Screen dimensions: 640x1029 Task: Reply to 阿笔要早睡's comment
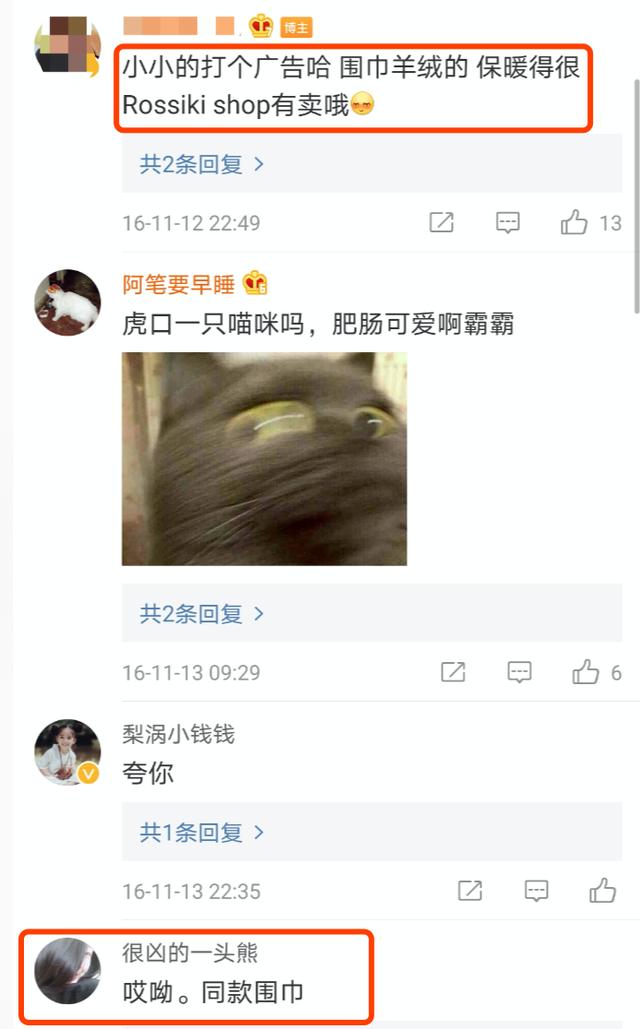519,672
